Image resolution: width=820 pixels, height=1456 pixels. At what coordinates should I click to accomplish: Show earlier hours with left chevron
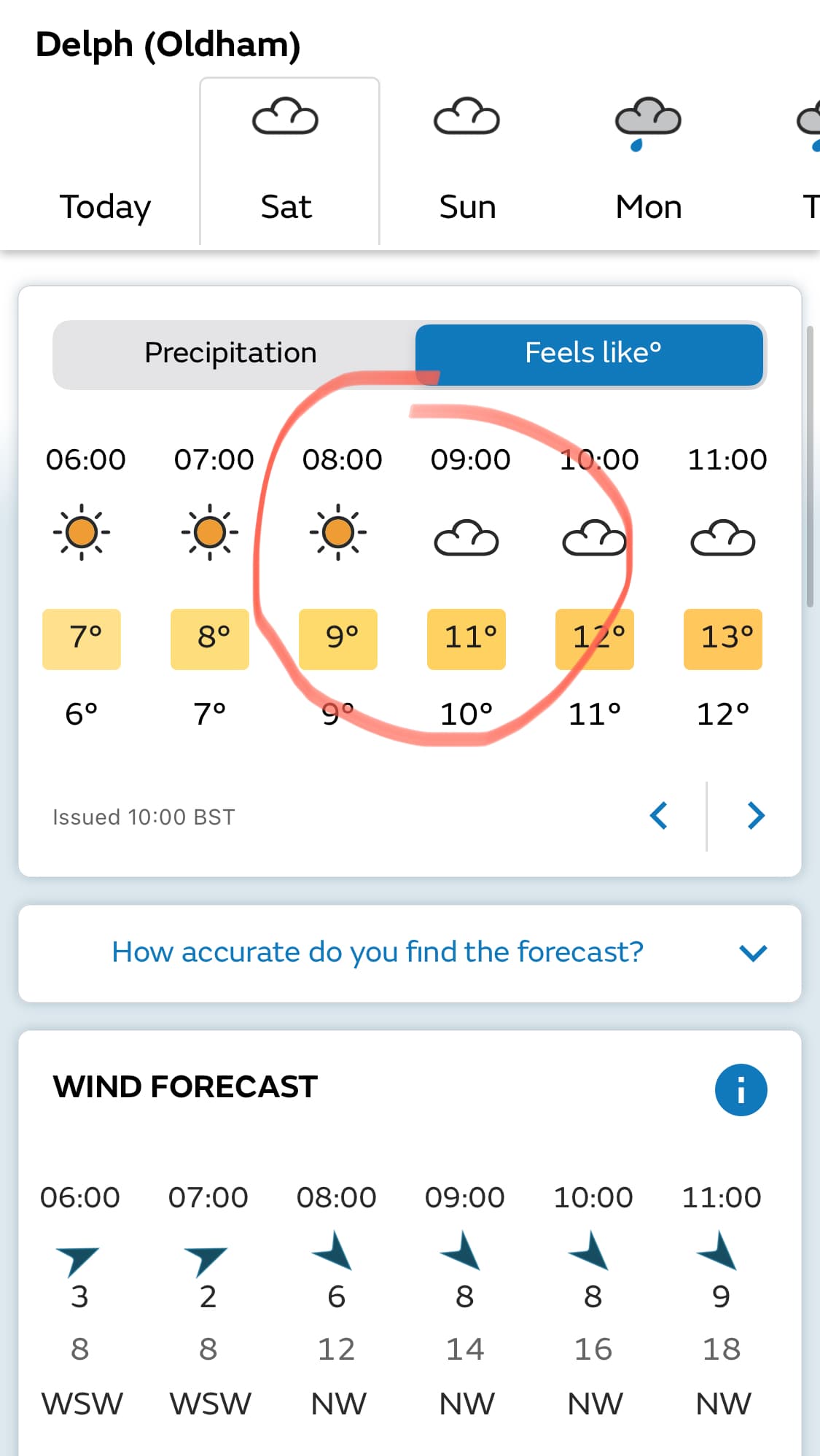(659, 816)
